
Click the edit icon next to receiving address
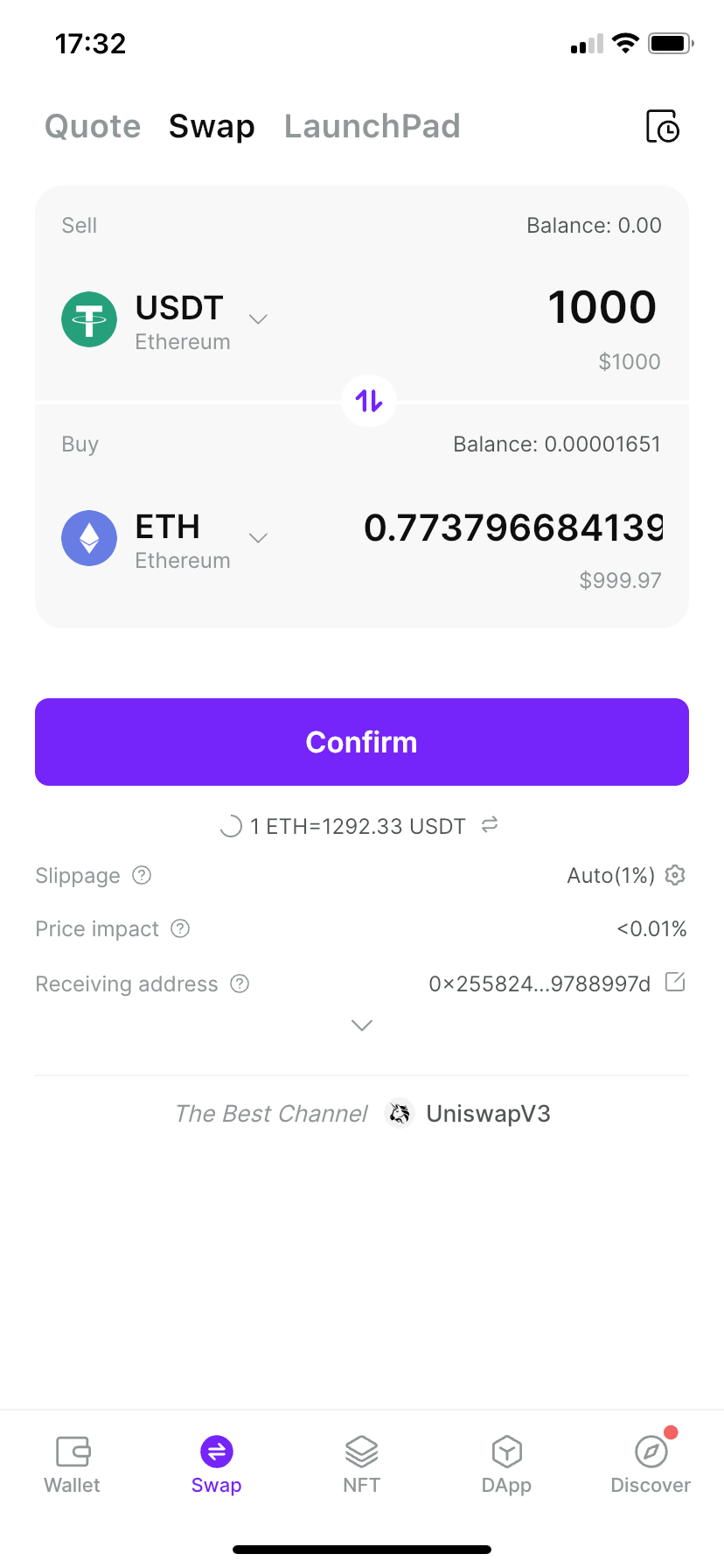click(x=674, y=982)
